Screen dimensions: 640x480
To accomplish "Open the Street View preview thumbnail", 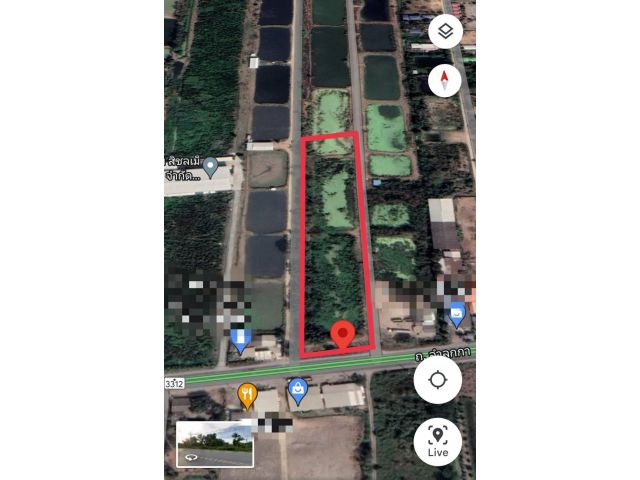I will coord(214,443).
